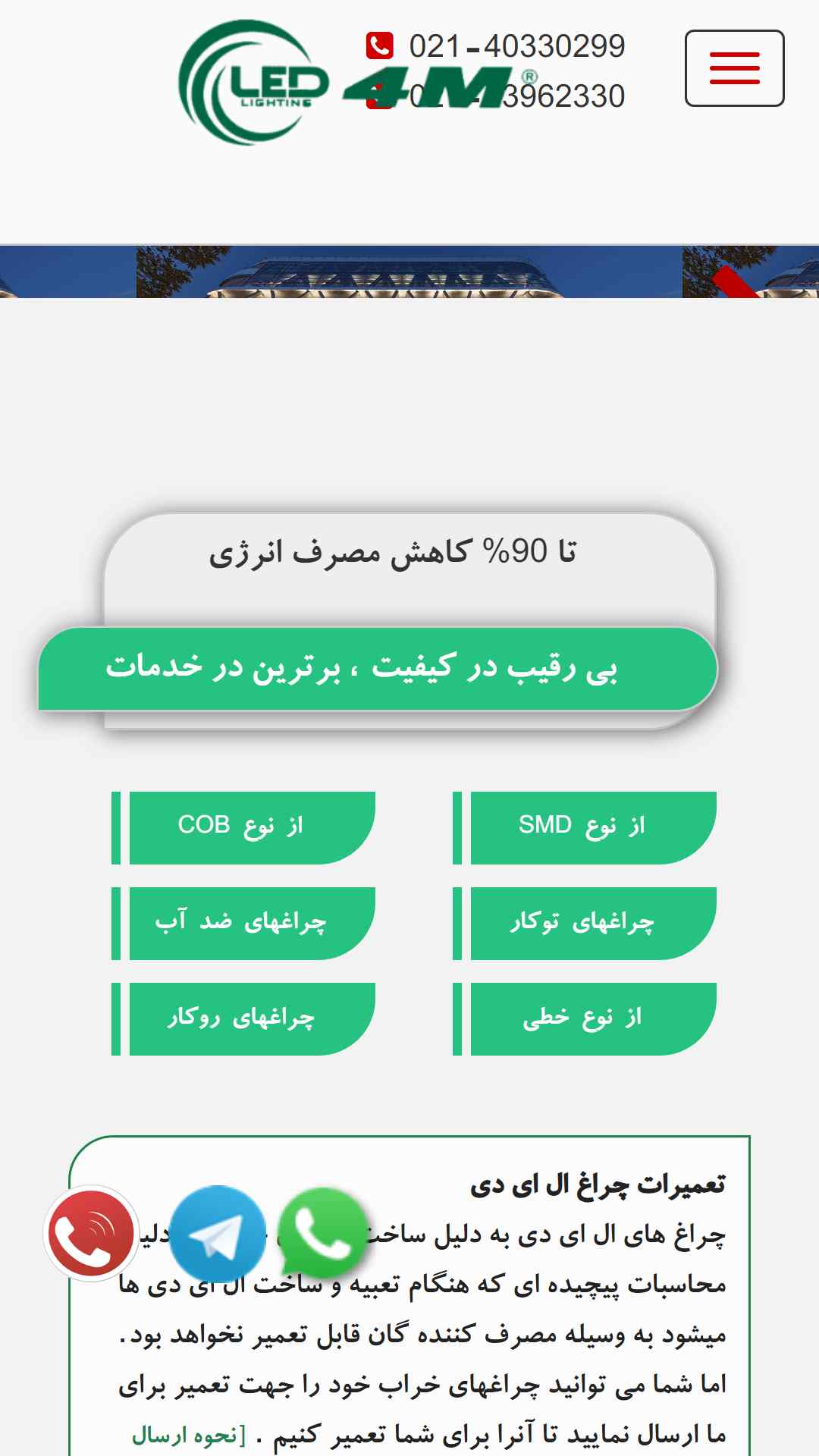Viewport: 819px width, 1456px height.
Task: Open the hamburger menu button
Action: point(734,68)
